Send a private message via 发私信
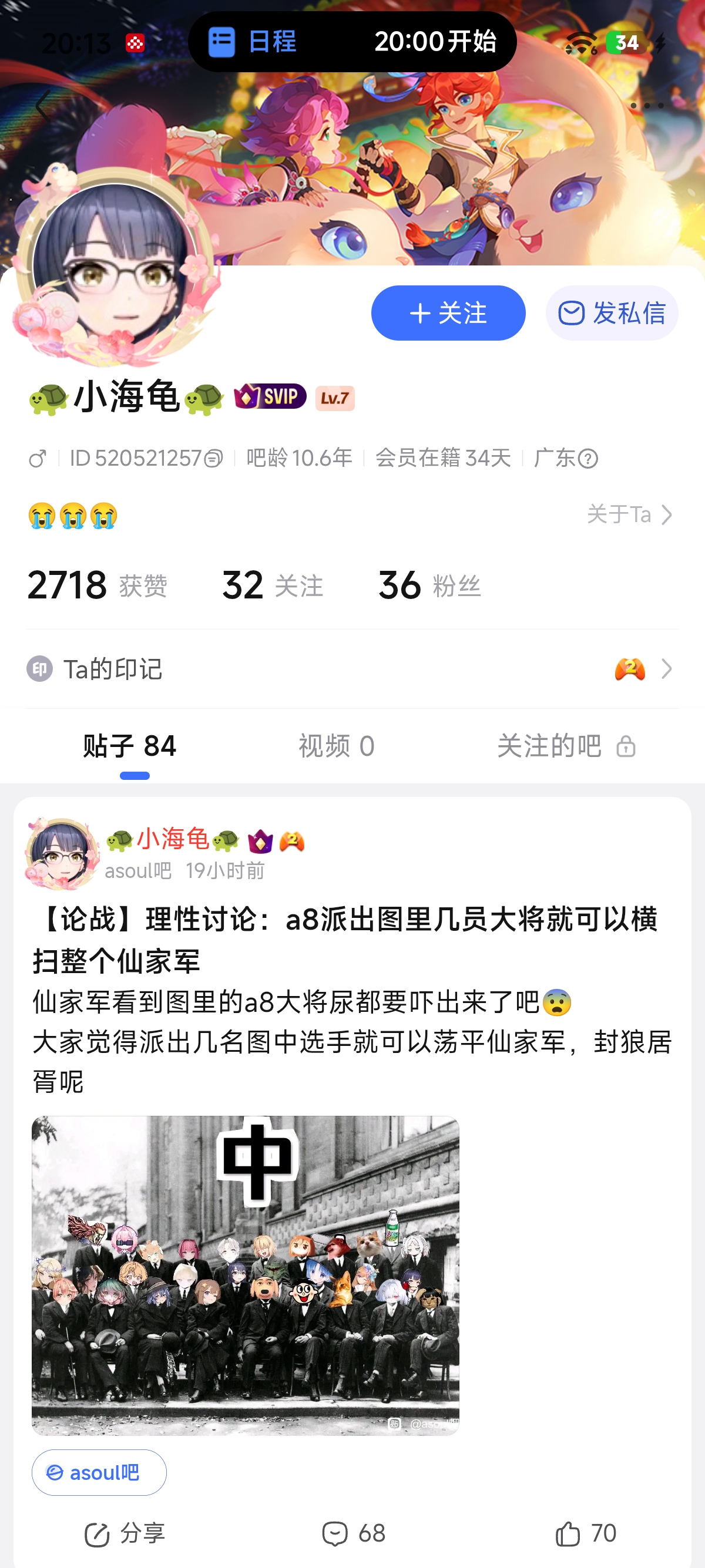 click(x=611, y=313)
